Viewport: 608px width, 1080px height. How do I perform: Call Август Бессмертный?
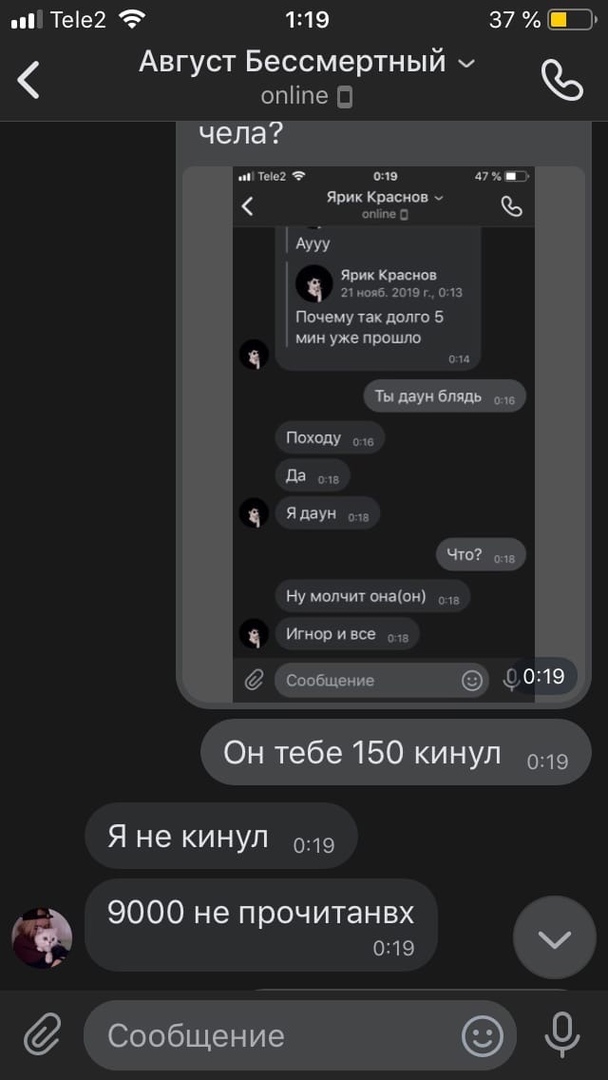562,80
